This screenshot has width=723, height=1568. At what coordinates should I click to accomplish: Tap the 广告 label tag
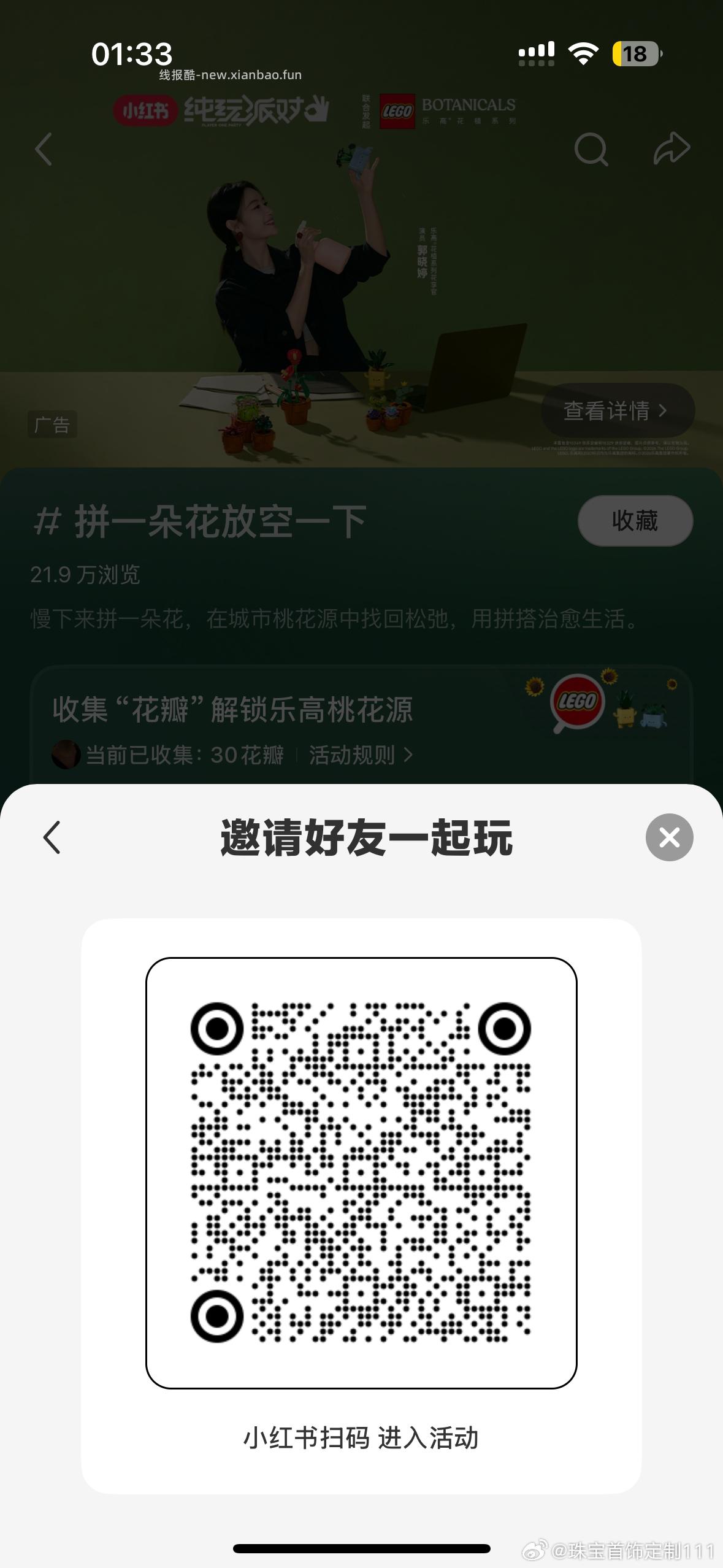[x=54, y=425]
